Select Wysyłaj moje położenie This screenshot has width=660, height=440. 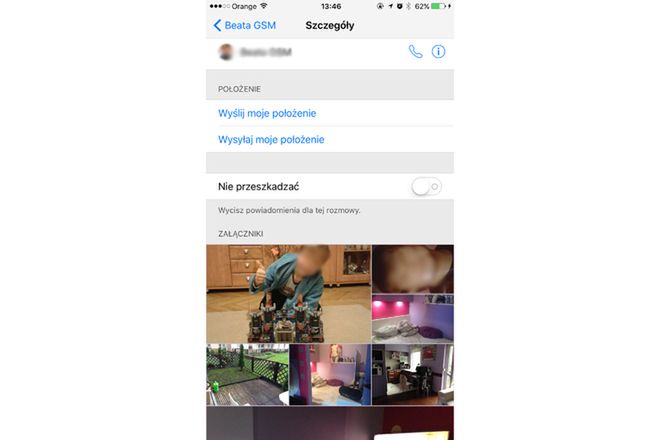[271, 139]
